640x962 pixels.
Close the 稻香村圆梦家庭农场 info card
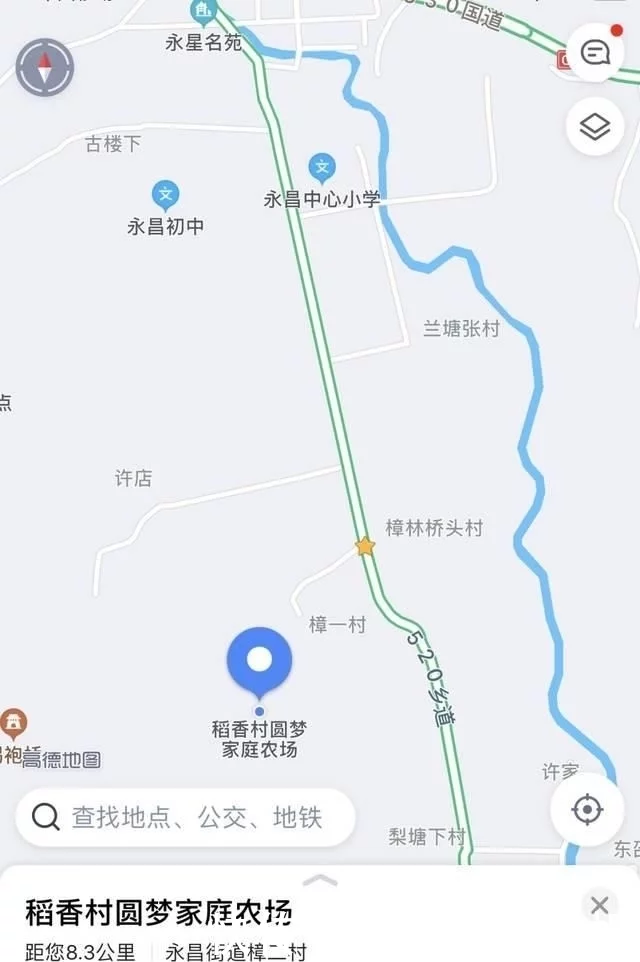coord(599,906)
